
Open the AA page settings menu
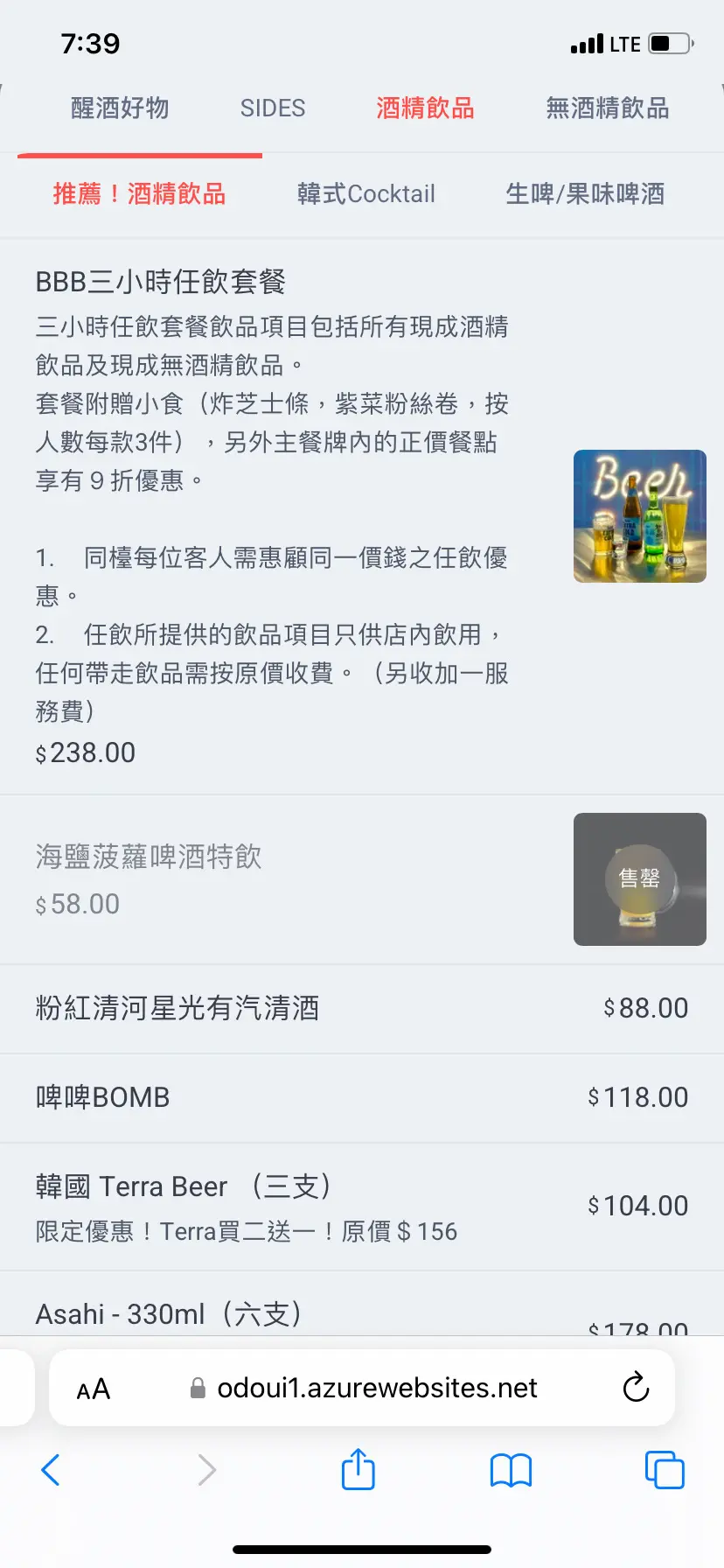94,1389
